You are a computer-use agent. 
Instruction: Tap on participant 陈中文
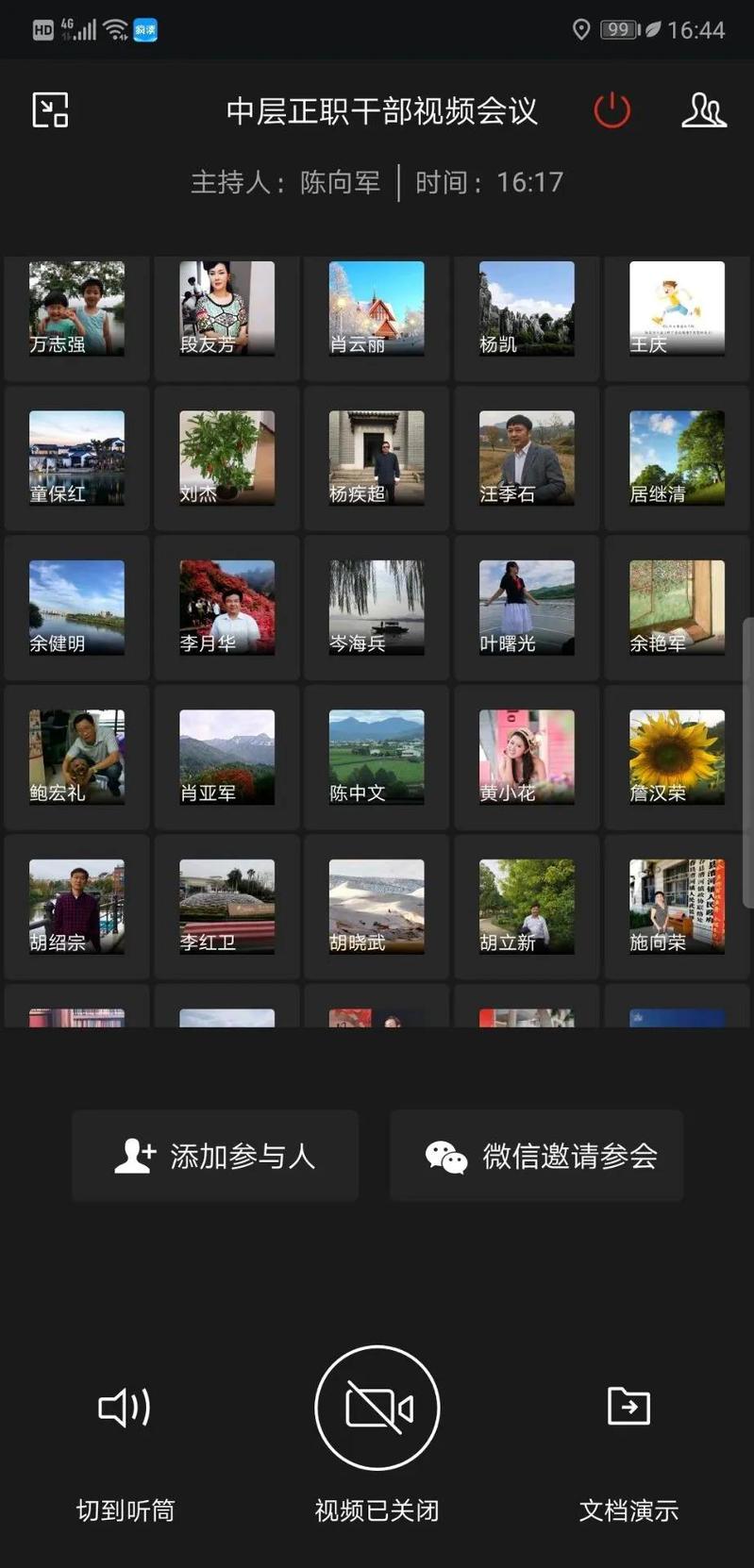click(x=377, y=757)
